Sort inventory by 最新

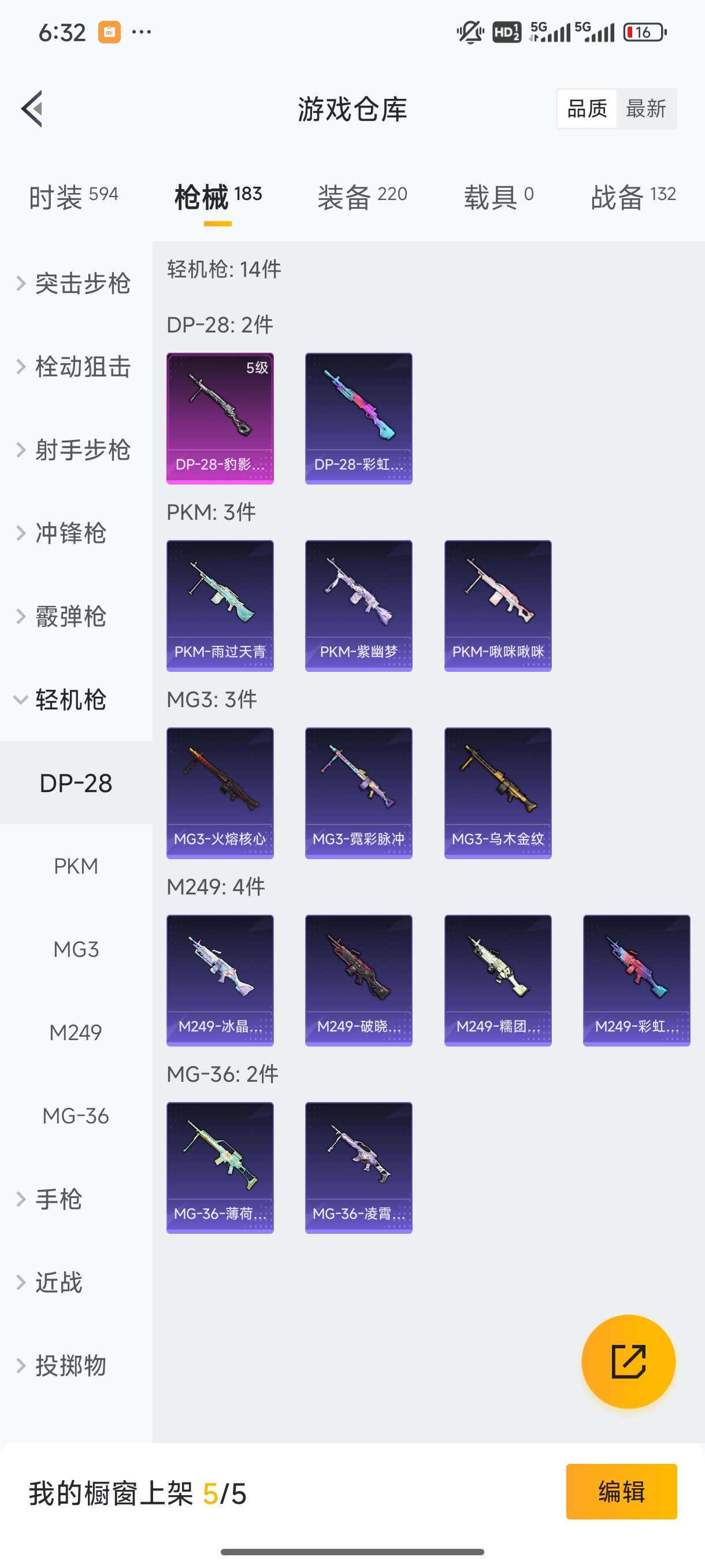click(x=645, y=109)
